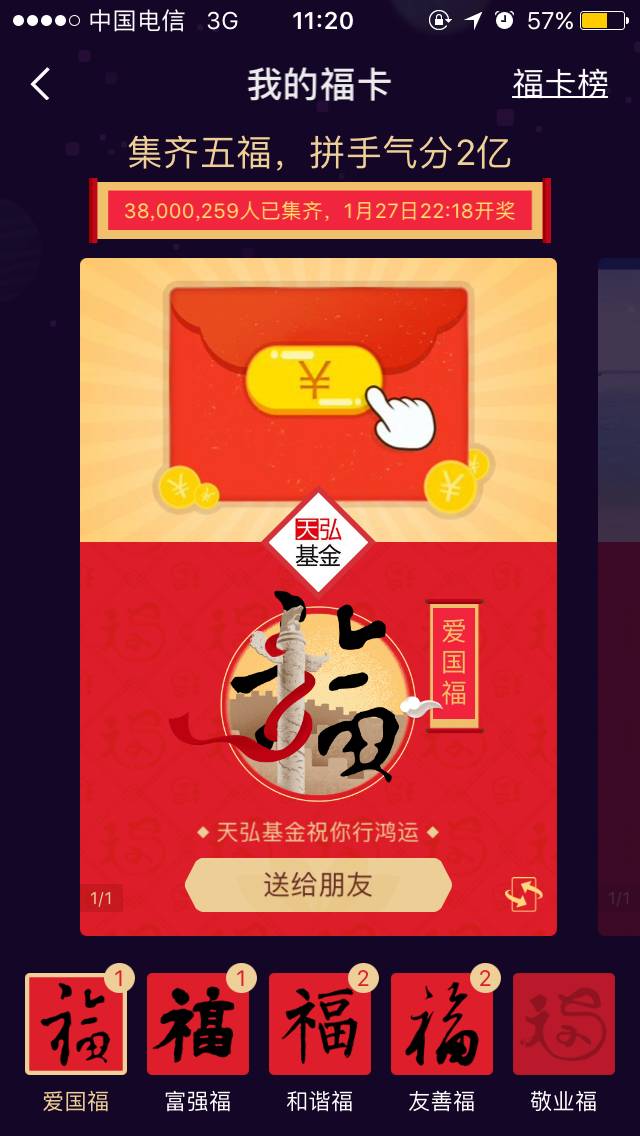Screen dimensions: 640x1136
Task: Select the 爱国福 card
Action: pyautogui.click(x=76, y=1024)
